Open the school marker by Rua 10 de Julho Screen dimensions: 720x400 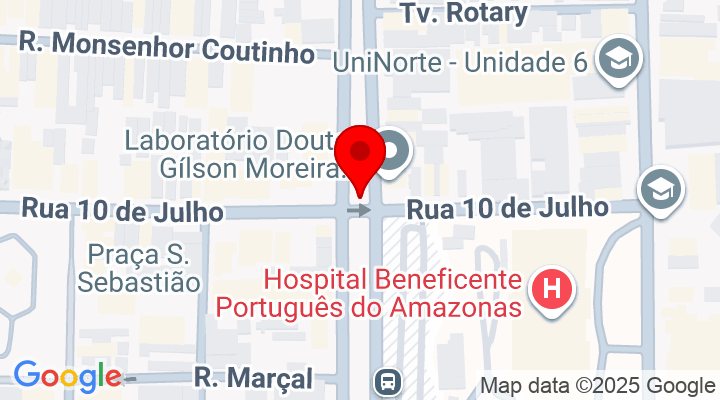[x=660, y=187]
